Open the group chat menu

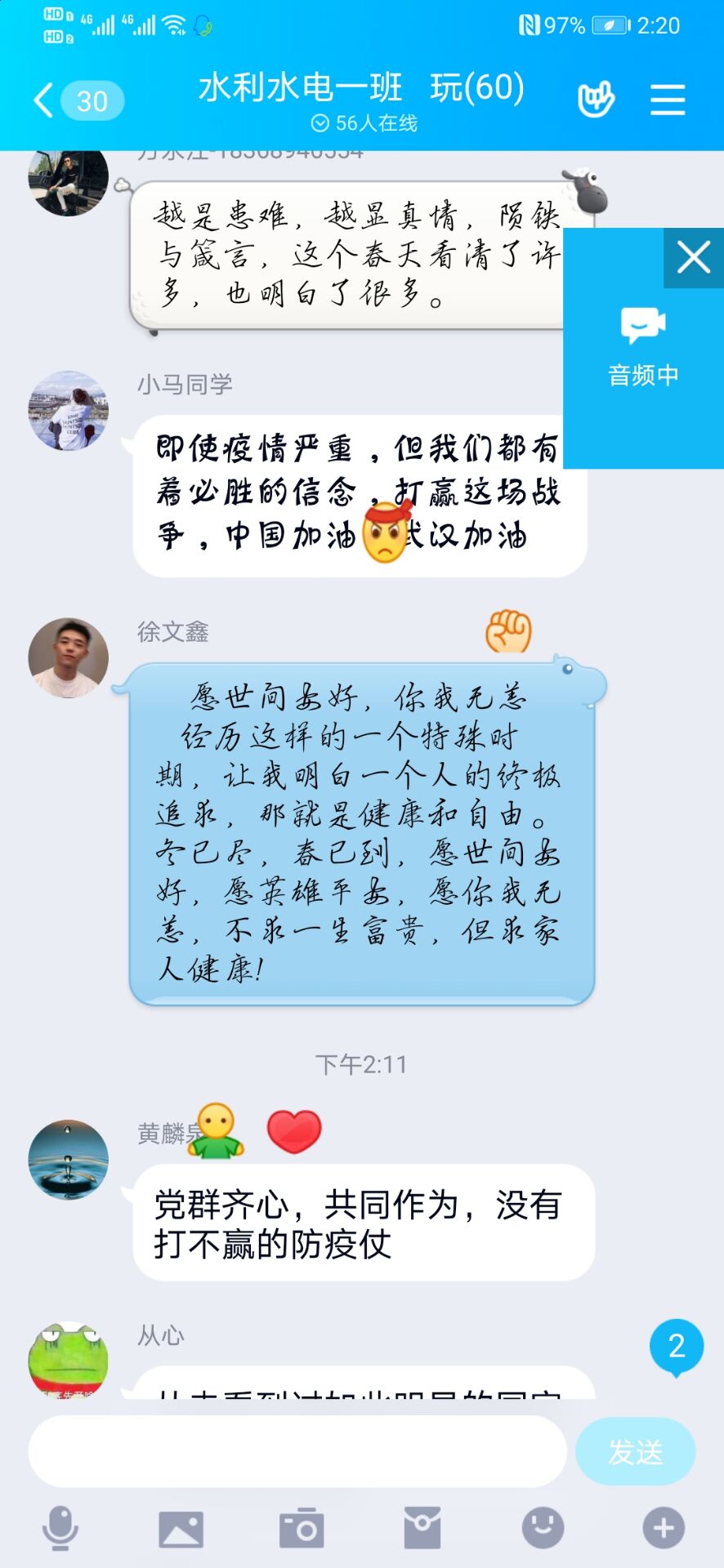(667, 100)
